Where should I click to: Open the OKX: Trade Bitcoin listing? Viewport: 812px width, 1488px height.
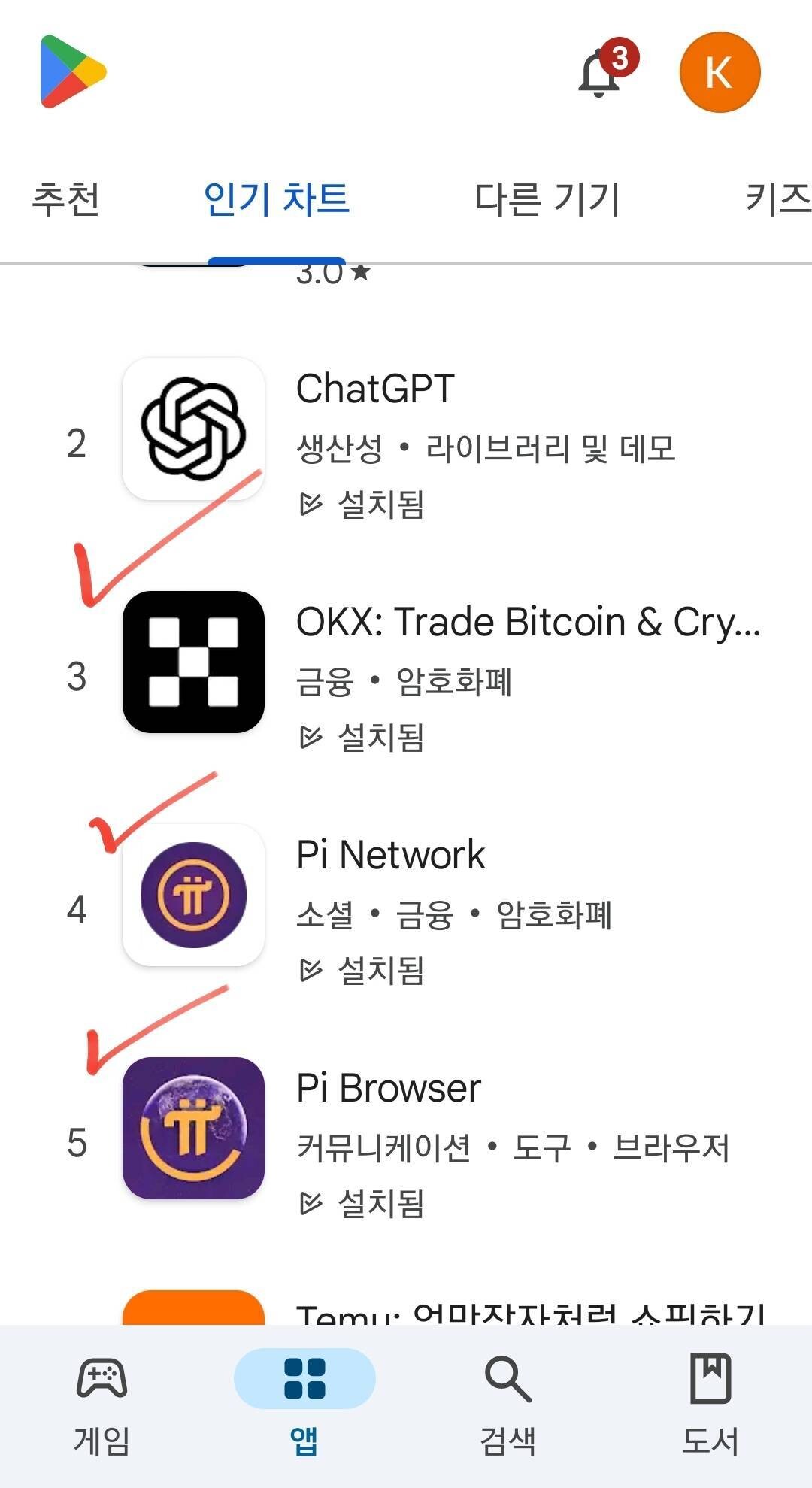click(x=526, y=622)
